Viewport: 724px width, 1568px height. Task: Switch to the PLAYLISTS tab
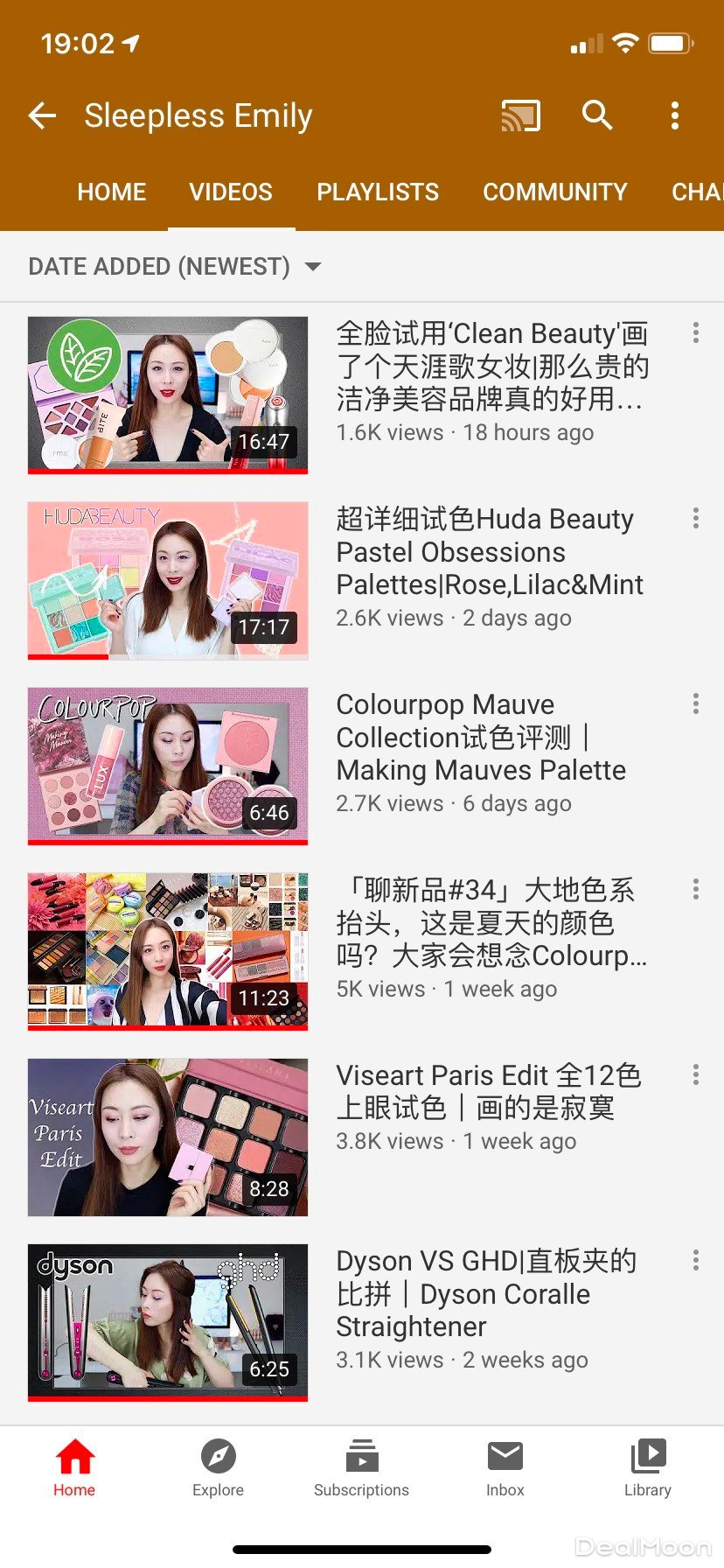click(378, 192)
